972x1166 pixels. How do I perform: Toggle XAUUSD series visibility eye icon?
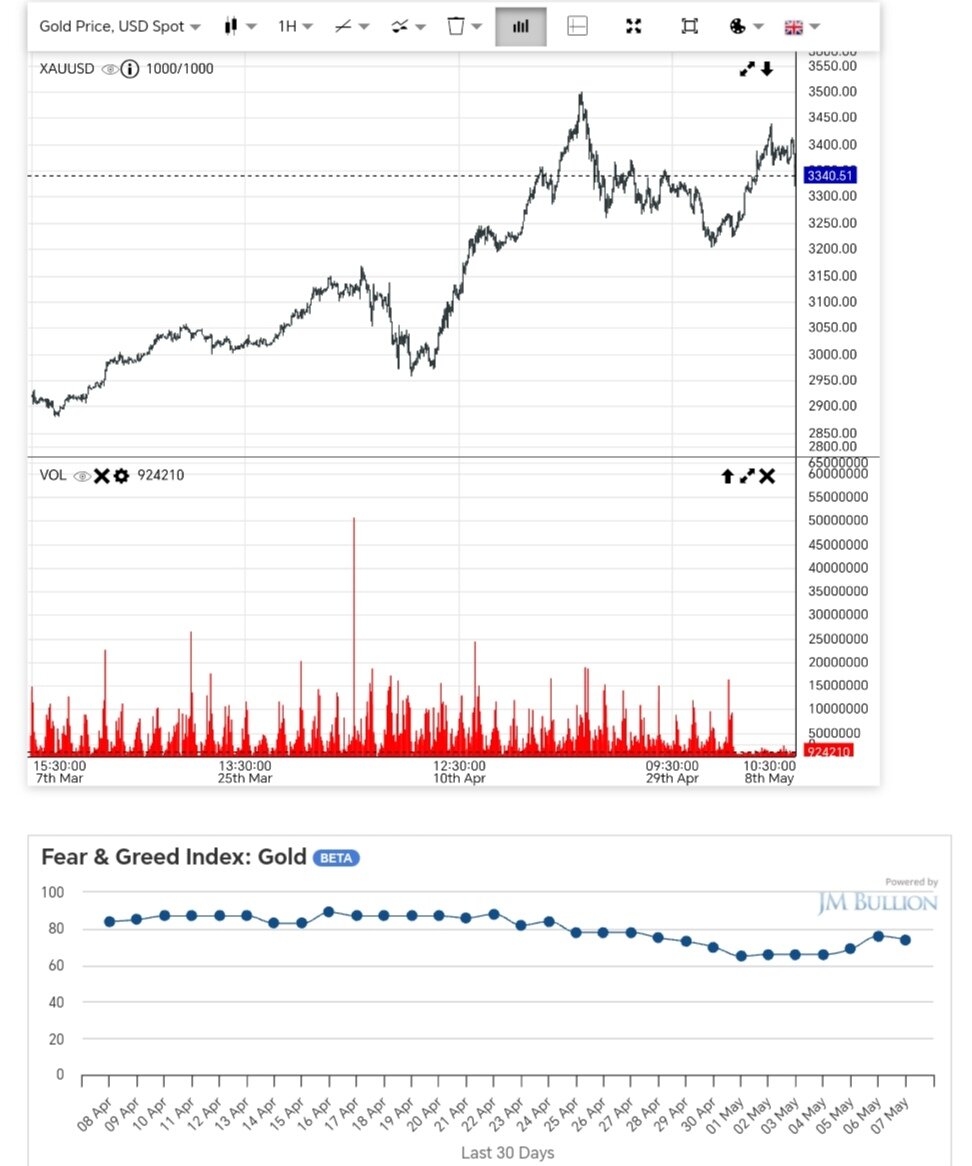pos(109,69)
